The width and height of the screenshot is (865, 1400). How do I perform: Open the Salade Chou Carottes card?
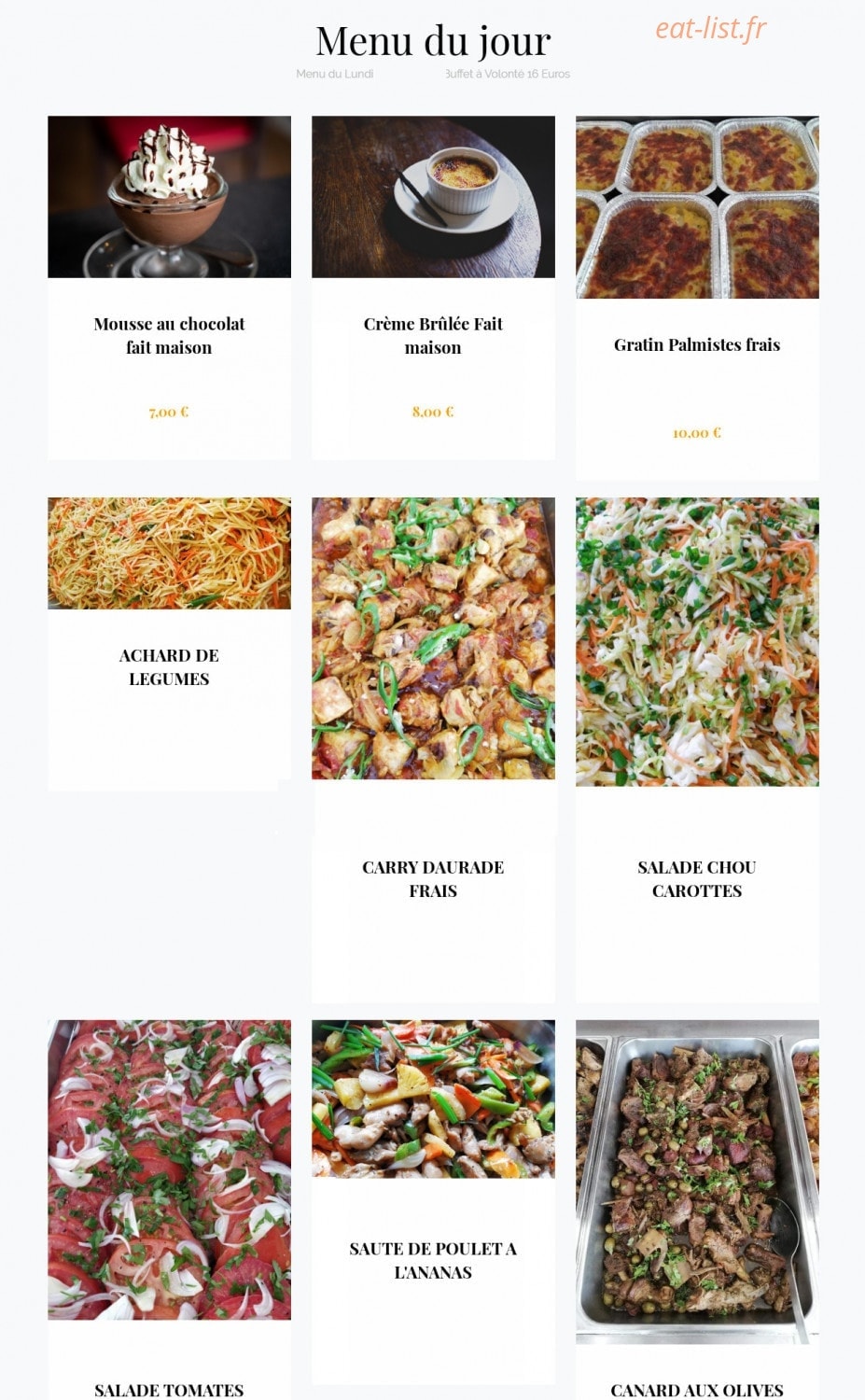click(x=697, y=749)
